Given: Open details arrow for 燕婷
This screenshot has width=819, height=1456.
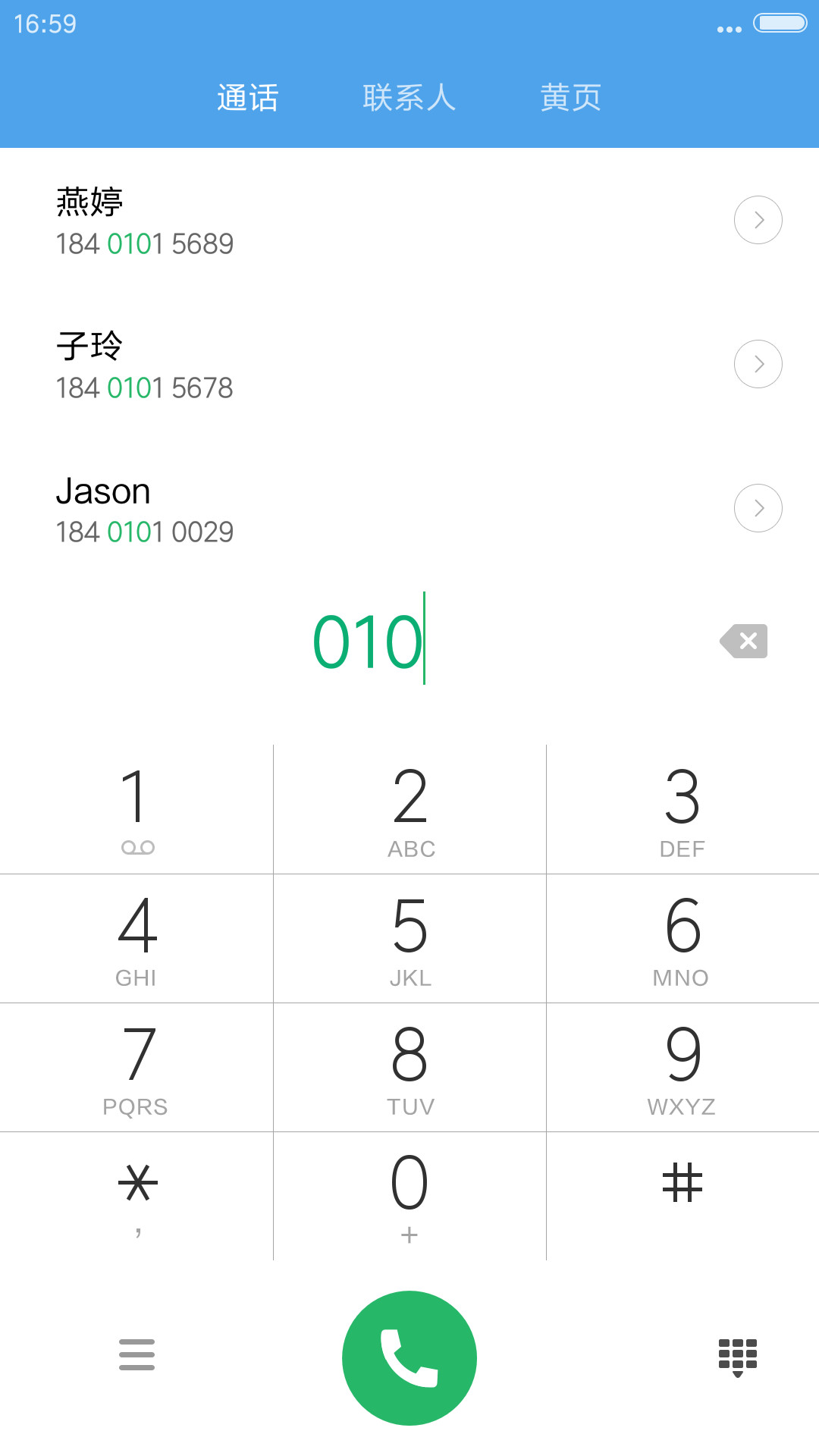Looking at the screenshot, I should (758, 220).
